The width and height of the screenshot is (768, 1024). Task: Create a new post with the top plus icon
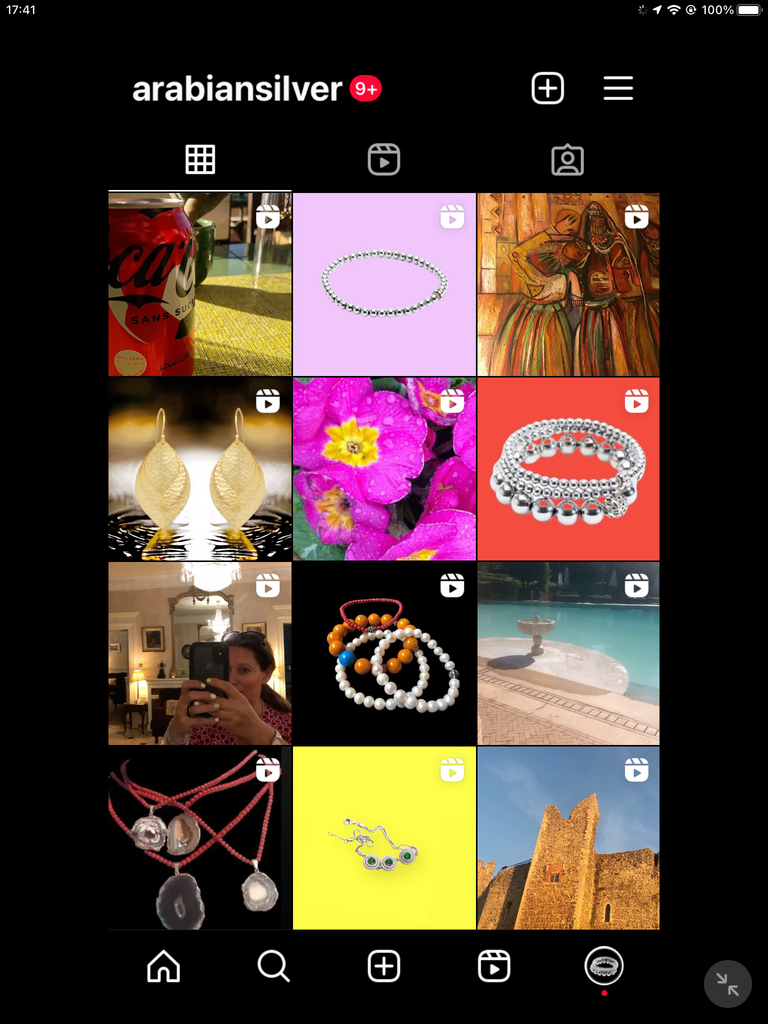[547, 88]
